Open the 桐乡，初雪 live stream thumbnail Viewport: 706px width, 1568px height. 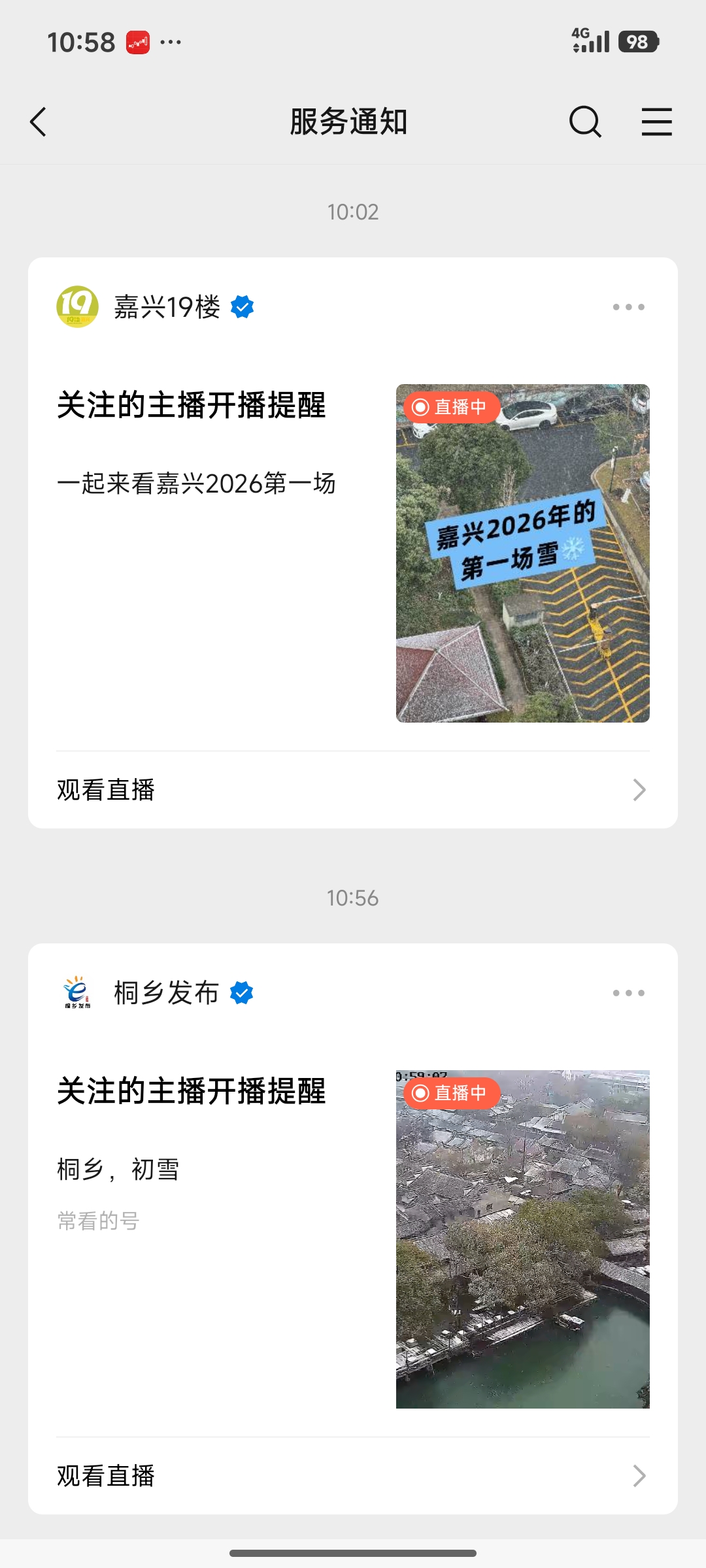[x=522, y=1239]
